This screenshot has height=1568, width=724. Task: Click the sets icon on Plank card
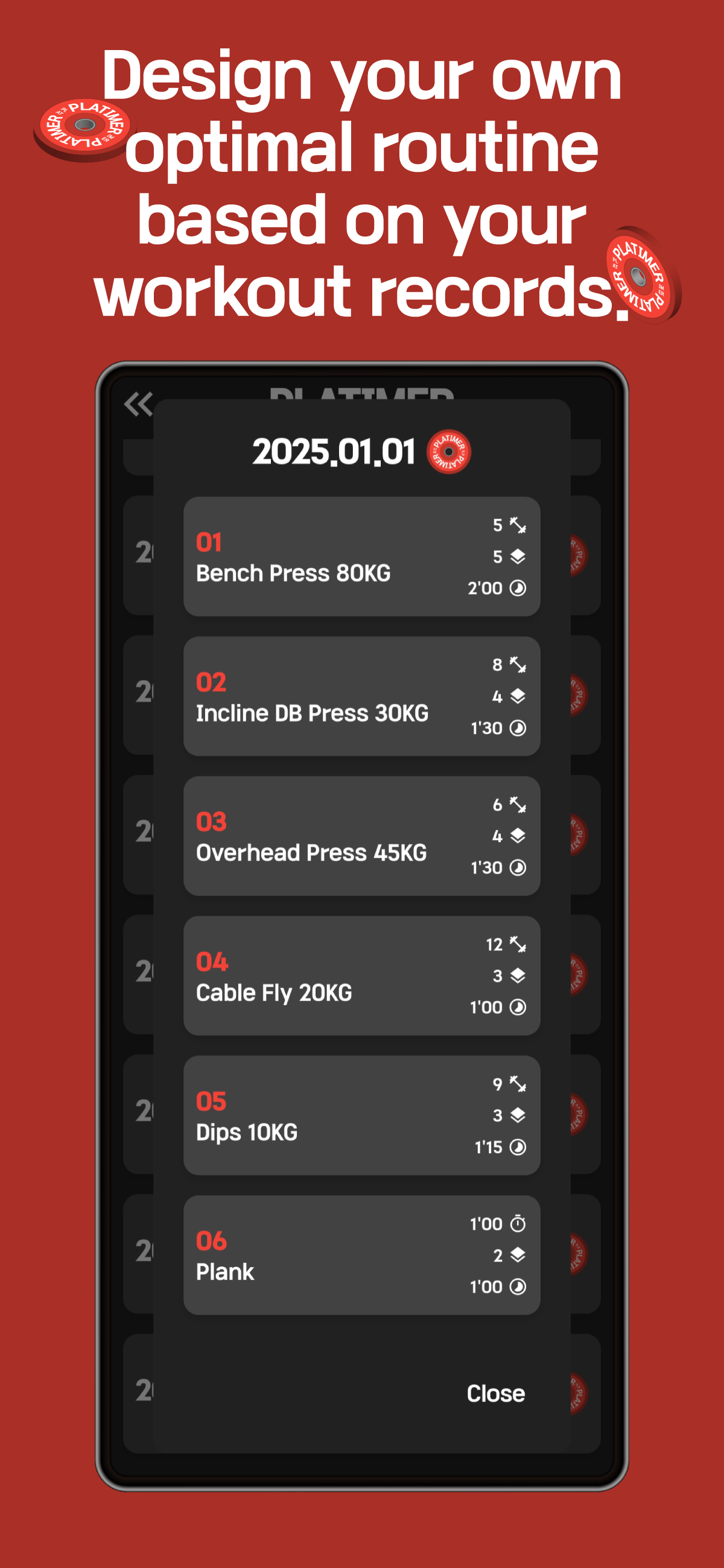pyautogui.click(x=518, y=1256)
